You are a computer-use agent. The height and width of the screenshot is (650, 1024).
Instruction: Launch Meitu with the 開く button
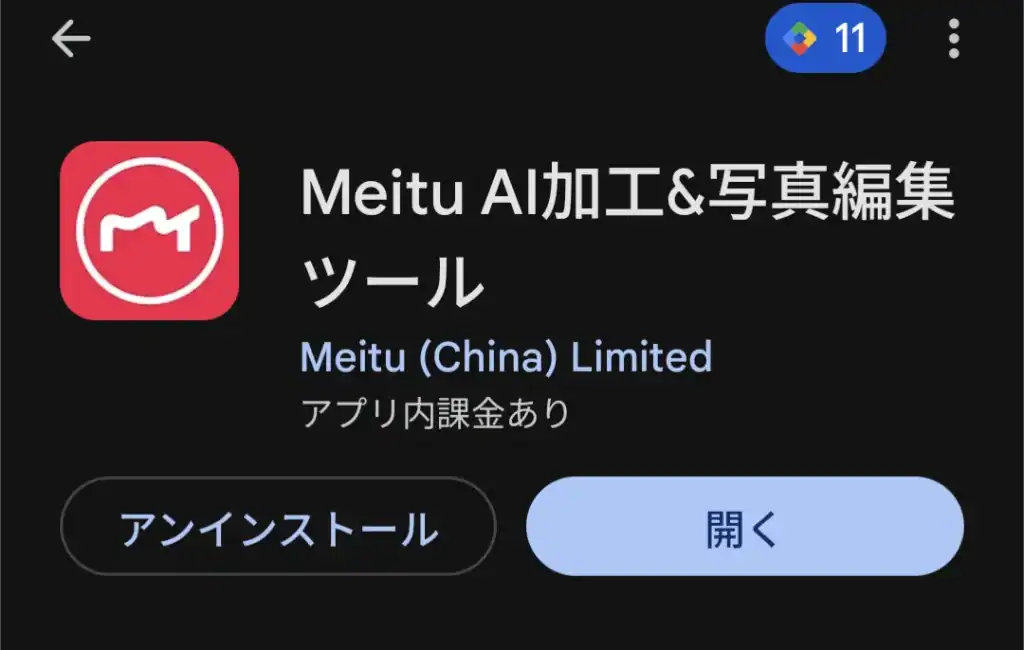[x=744, y=527]
